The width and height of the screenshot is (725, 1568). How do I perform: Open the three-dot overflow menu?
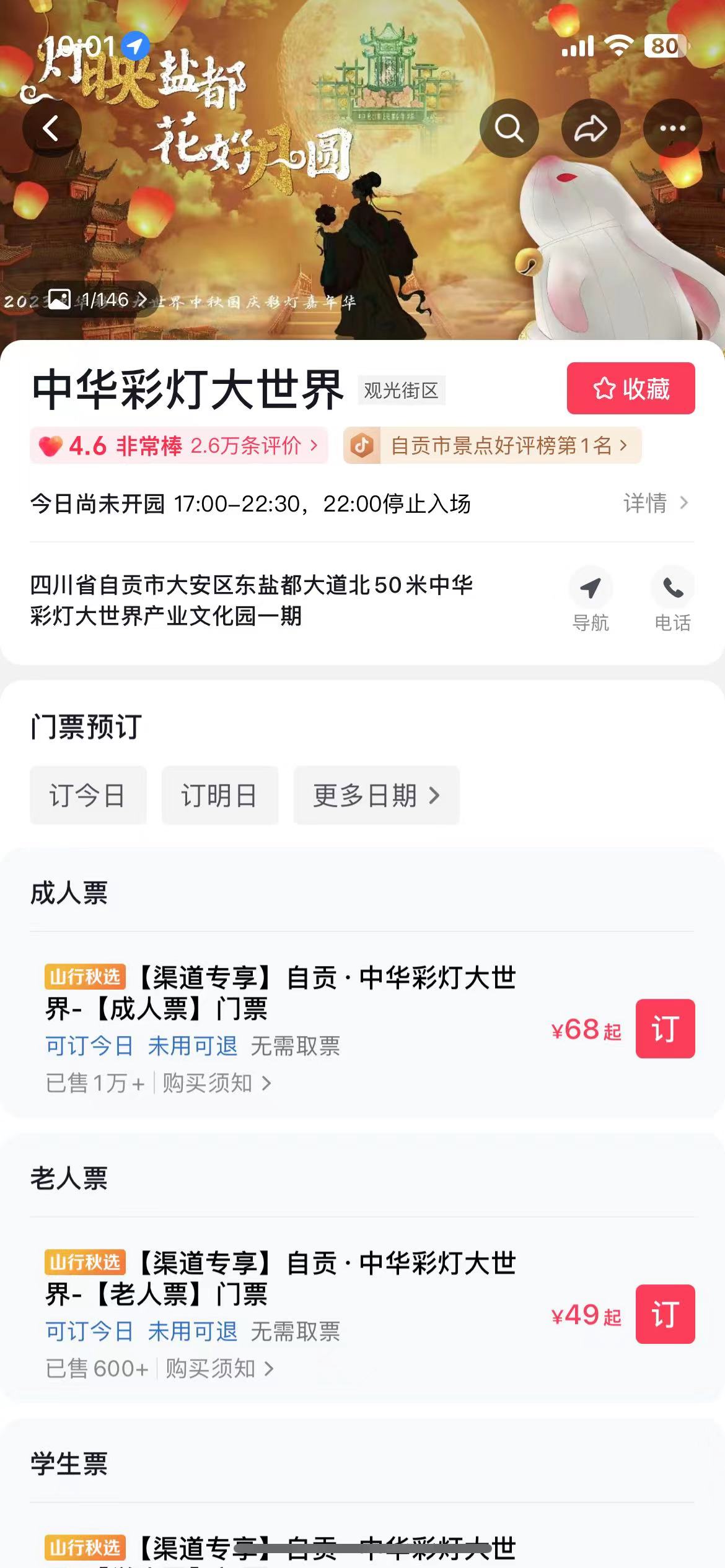672,128
